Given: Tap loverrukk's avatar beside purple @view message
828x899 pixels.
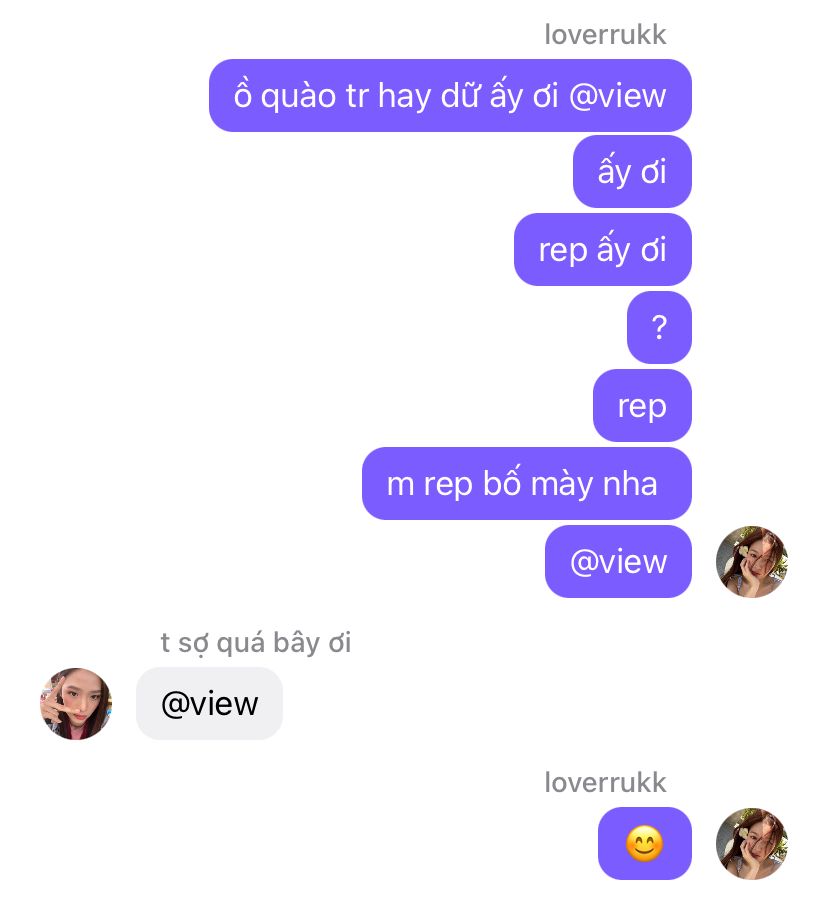Looking at the screenshot, I should pos(752,562).
